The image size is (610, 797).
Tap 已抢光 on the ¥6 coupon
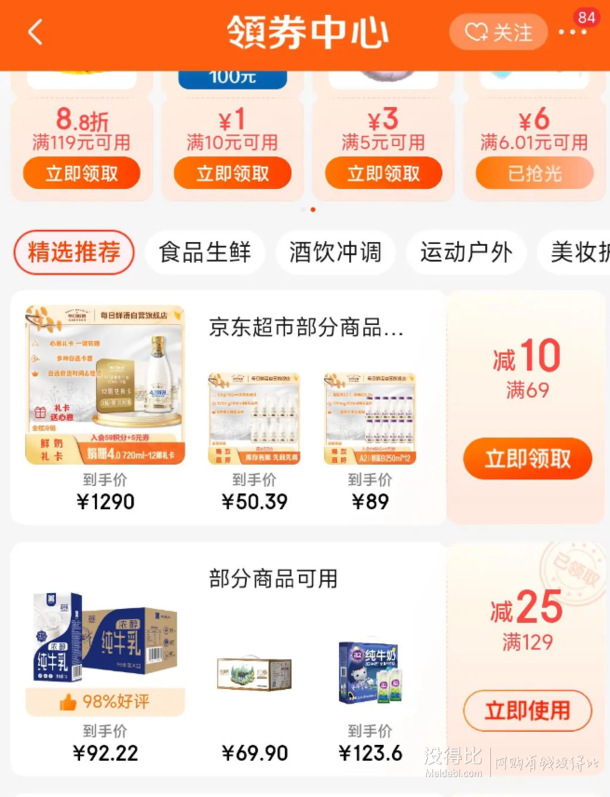(534, 174)
